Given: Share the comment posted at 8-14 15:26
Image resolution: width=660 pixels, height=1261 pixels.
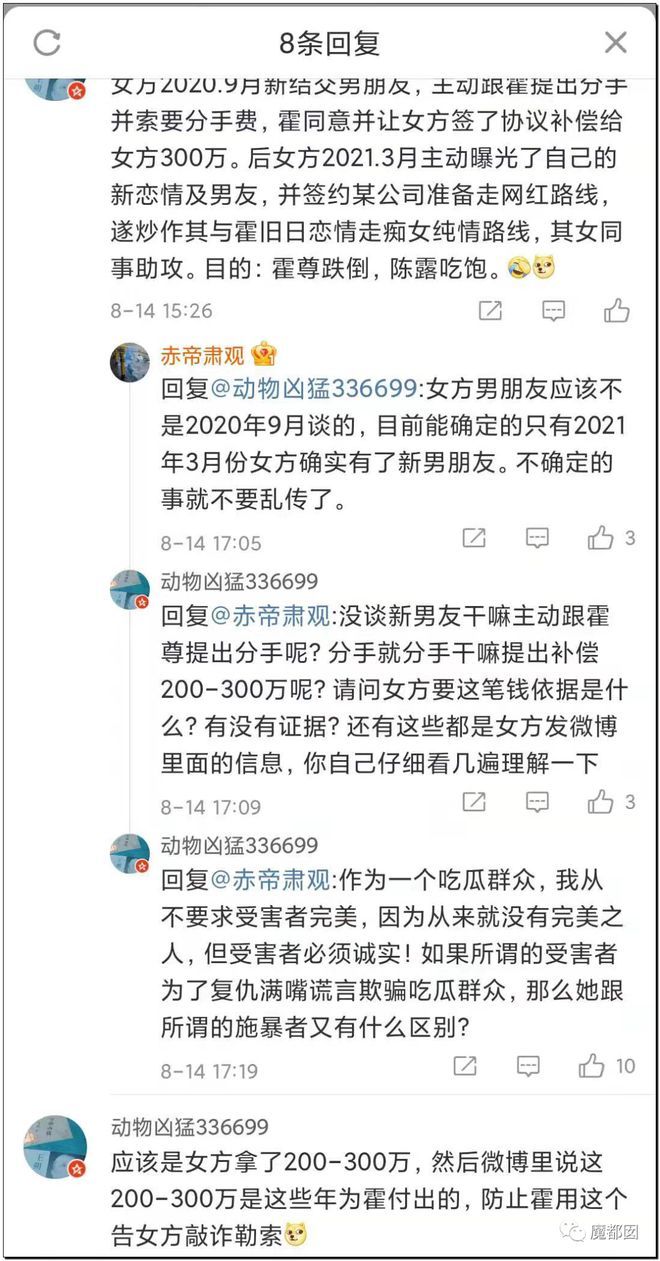Looking at the screenshot, I should (490, 311).
